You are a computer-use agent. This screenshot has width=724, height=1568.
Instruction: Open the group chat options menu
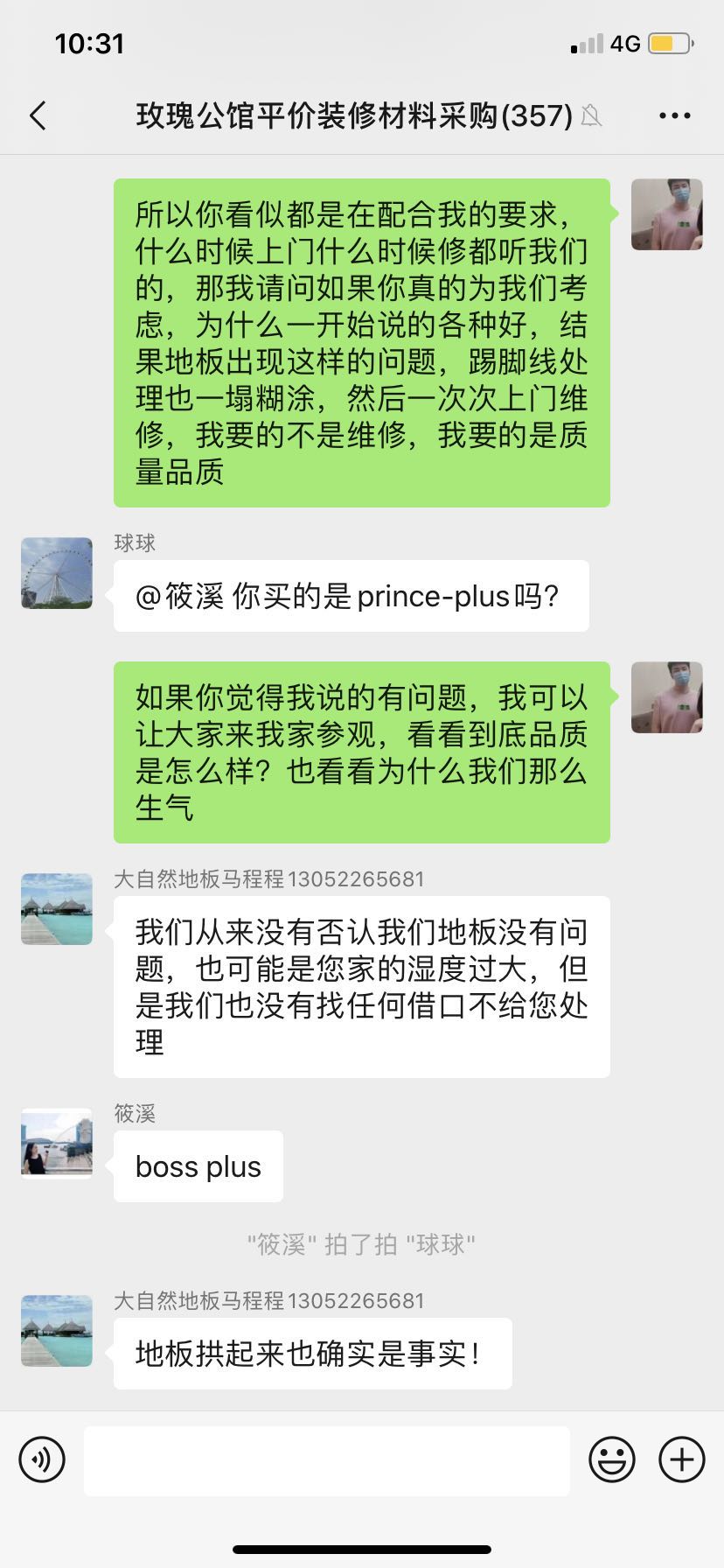pyautogui.click(x=674, y=115)
